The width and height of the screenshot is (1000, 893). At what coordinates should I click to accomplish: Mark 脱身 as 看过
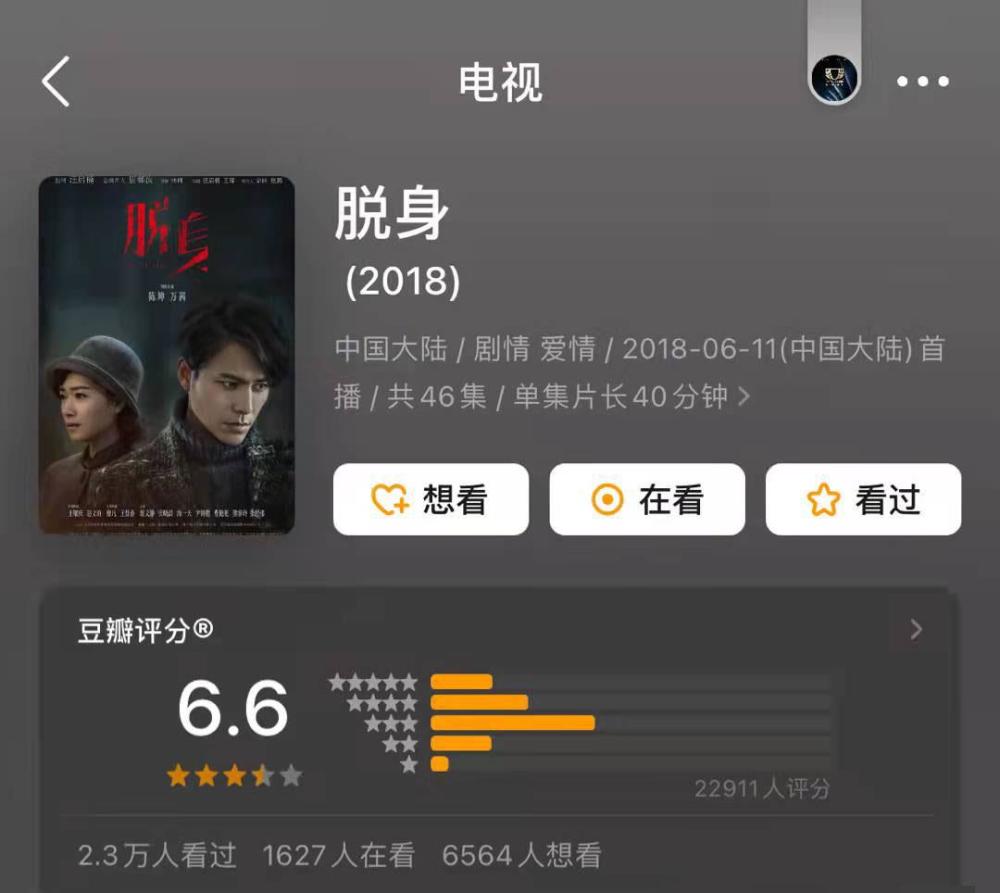coord(863,499)
